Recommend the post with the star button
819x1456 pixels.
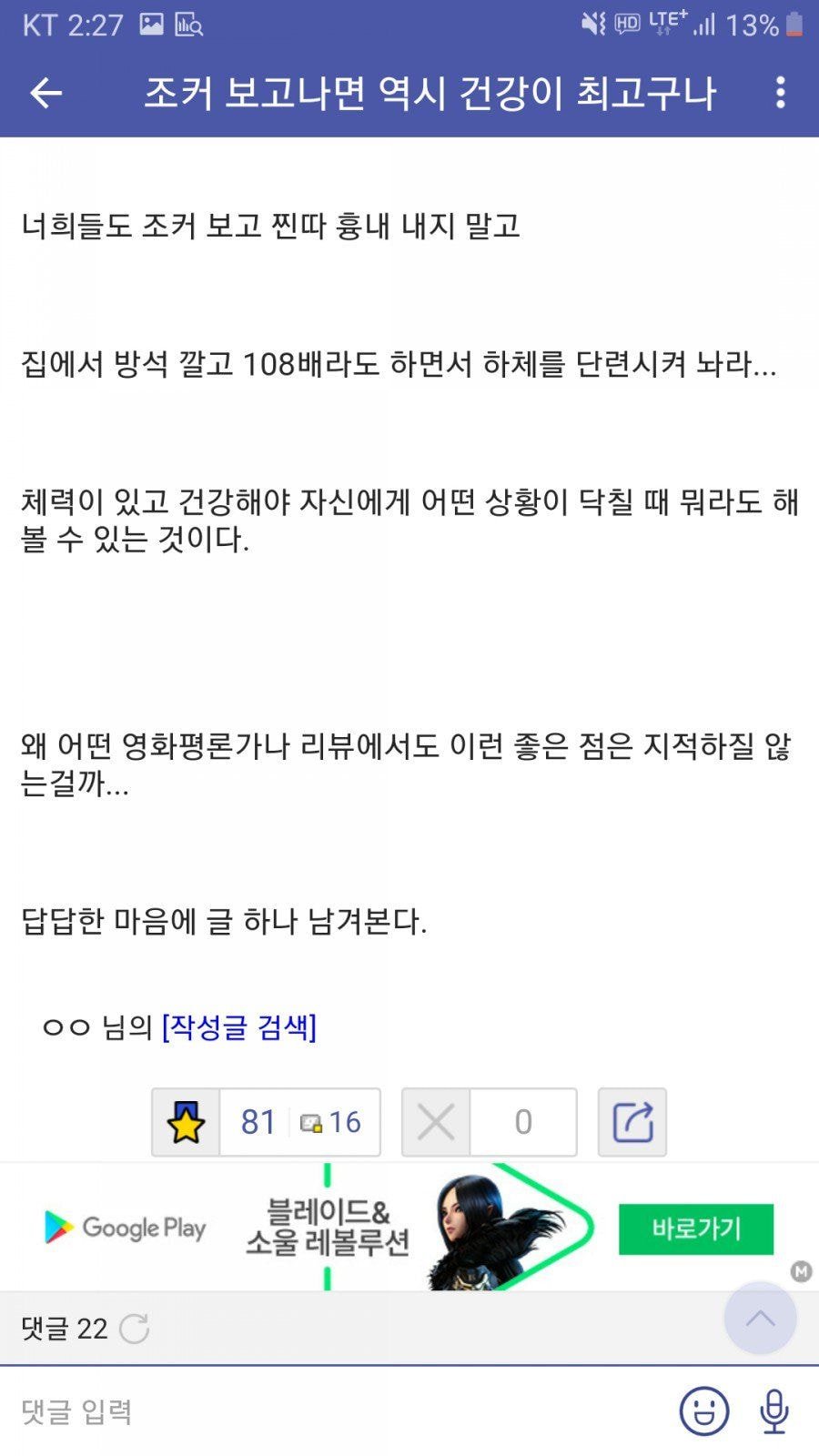(187, 1122)
